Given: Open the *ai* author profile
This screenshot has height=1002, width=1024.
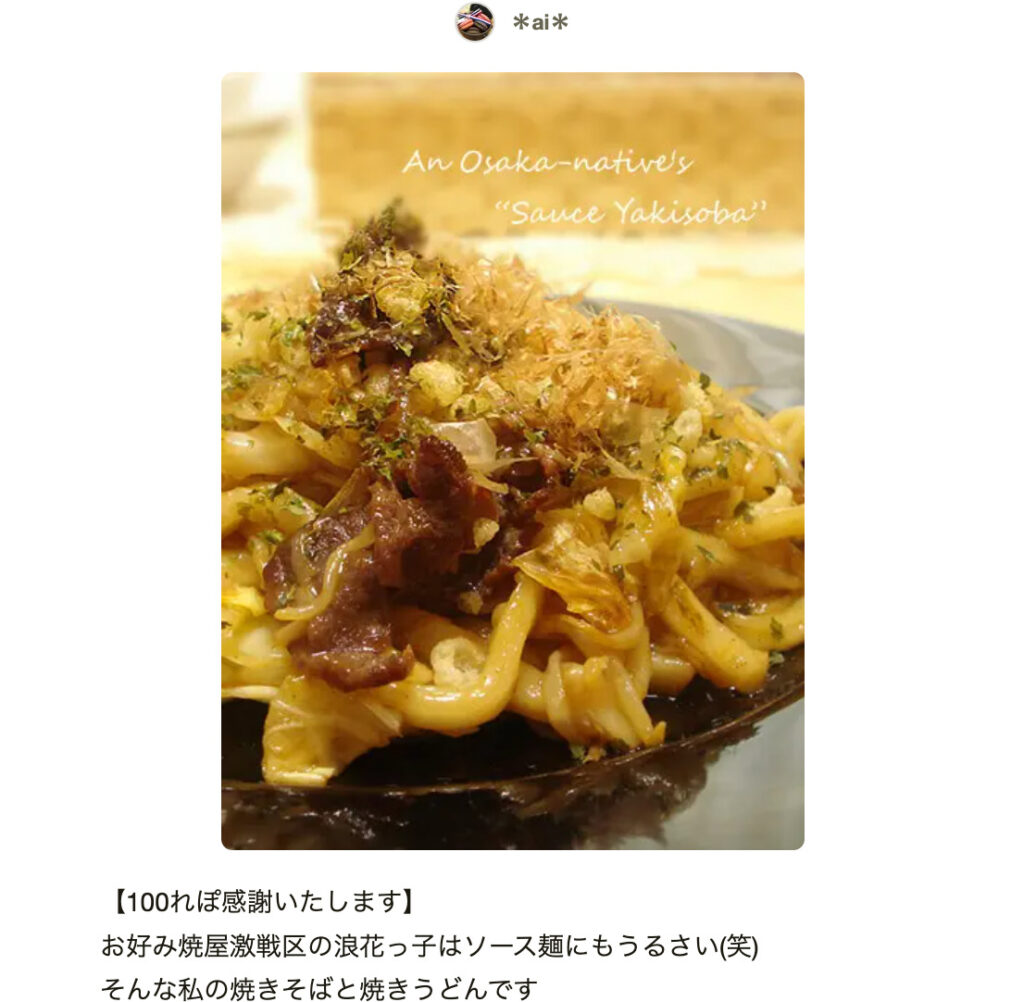Looking at the screenshot, I should [x=538, y=22].
